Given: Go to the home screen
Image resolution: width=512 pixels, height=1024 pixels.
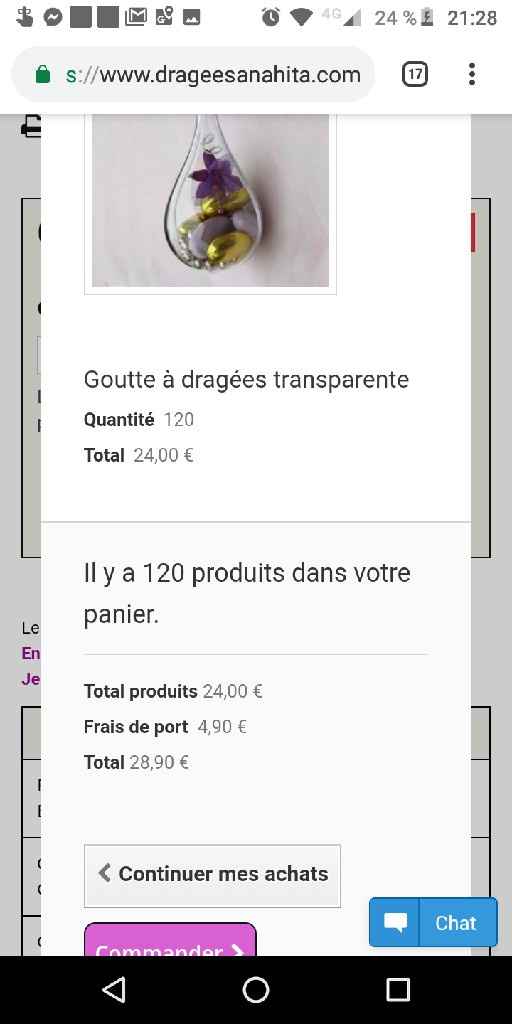Looking at the screenshot, I should (x=256, y=990).
